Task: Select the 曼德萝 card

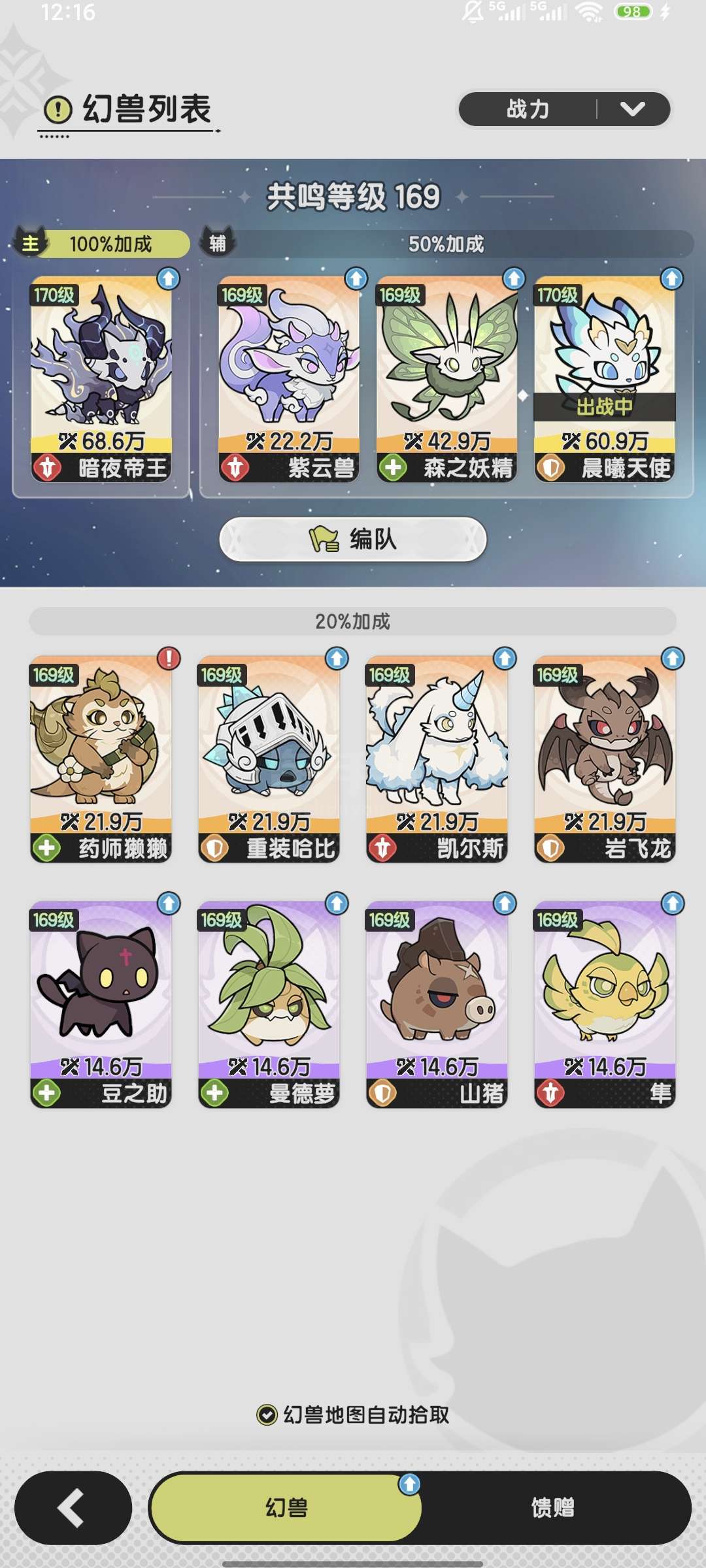Action: coord(269,1004)
